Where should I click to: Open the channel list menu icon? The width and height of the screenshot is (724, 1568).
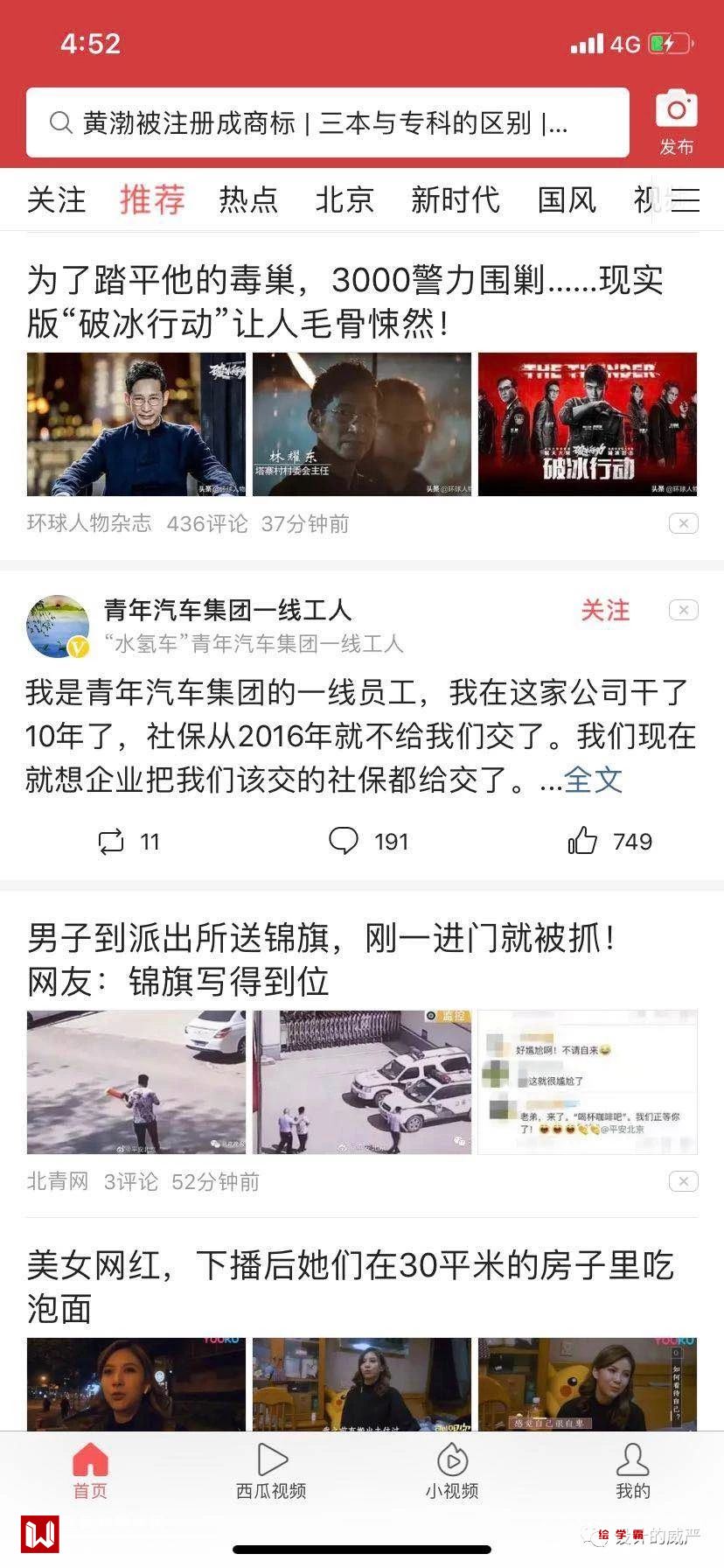pos(685,200)
